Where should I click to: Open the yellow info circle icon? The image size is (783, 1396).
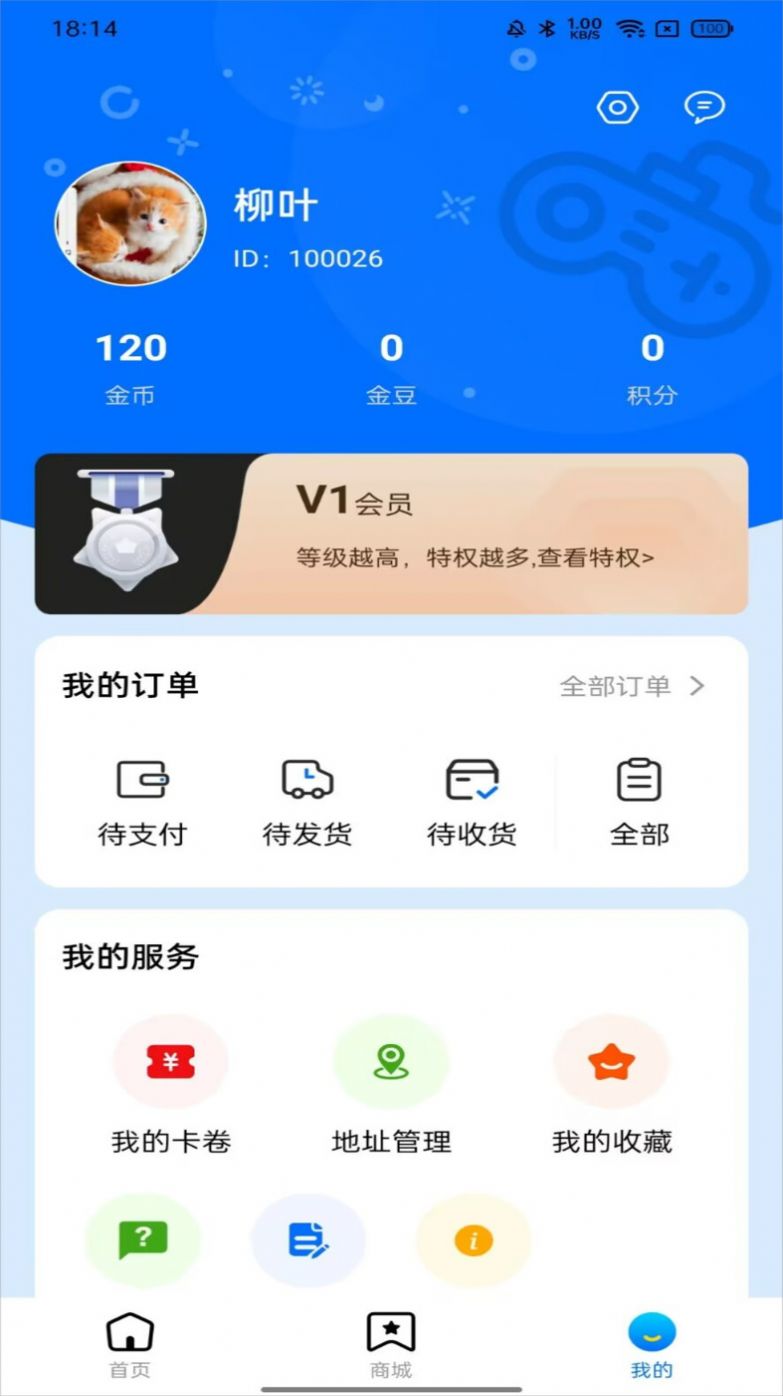(x=472, y=1240)
